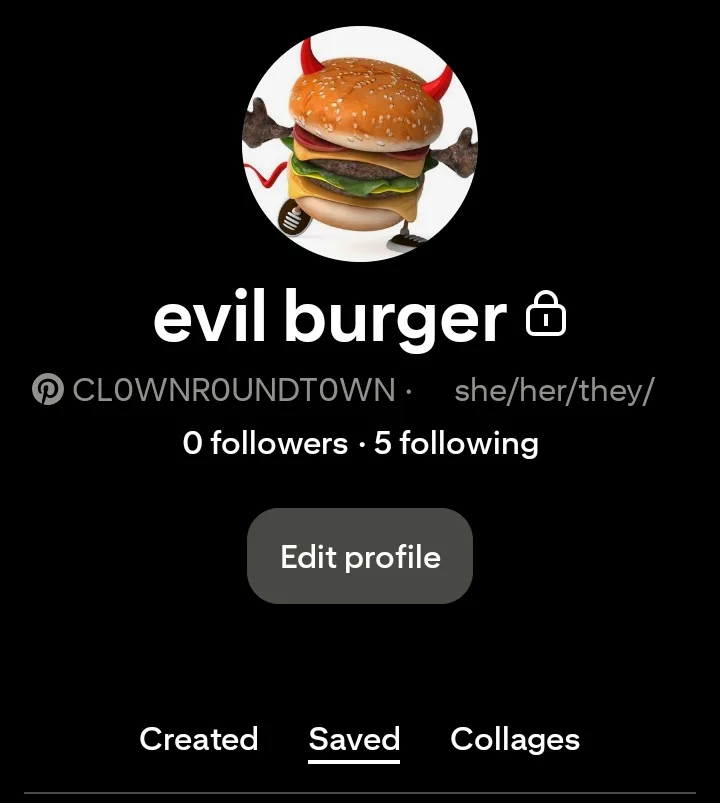View the 0 followers list
Screen dimensions: 720x803
[x=264, y=443]
